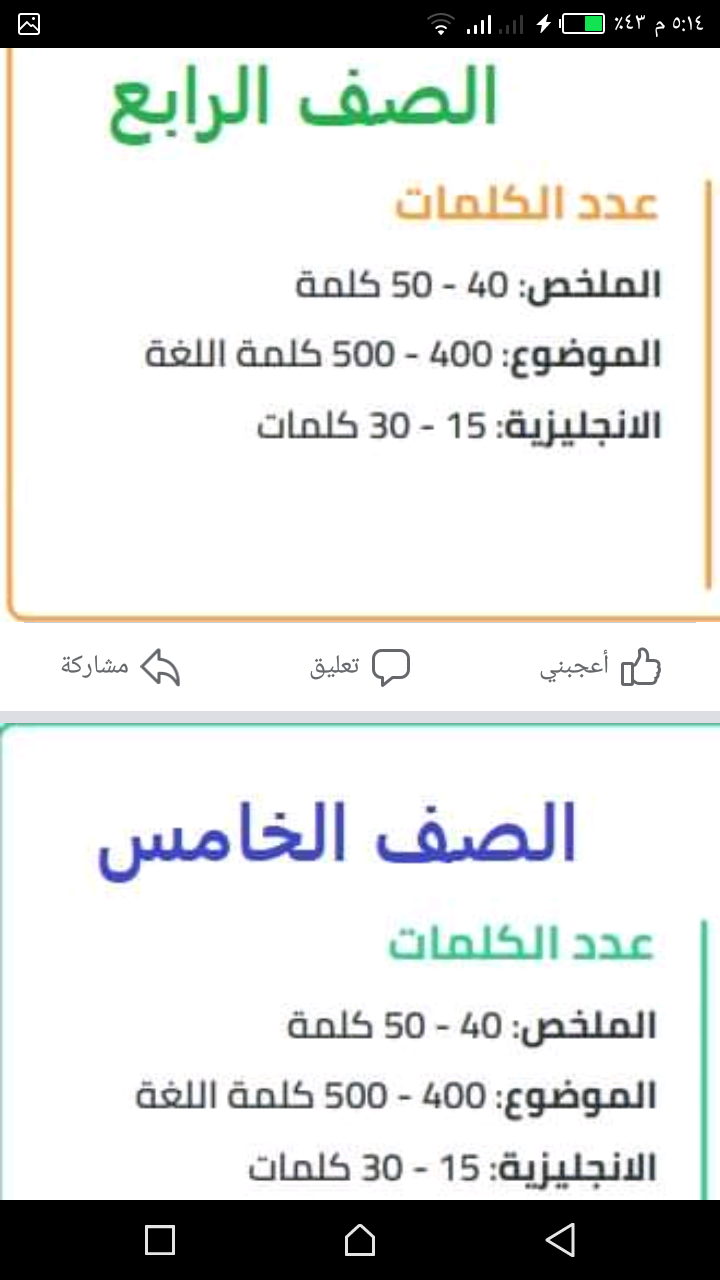Like the الصف الرابع post
The height and width of the screenshot is (1280, 720).
[x=602, y=667]
